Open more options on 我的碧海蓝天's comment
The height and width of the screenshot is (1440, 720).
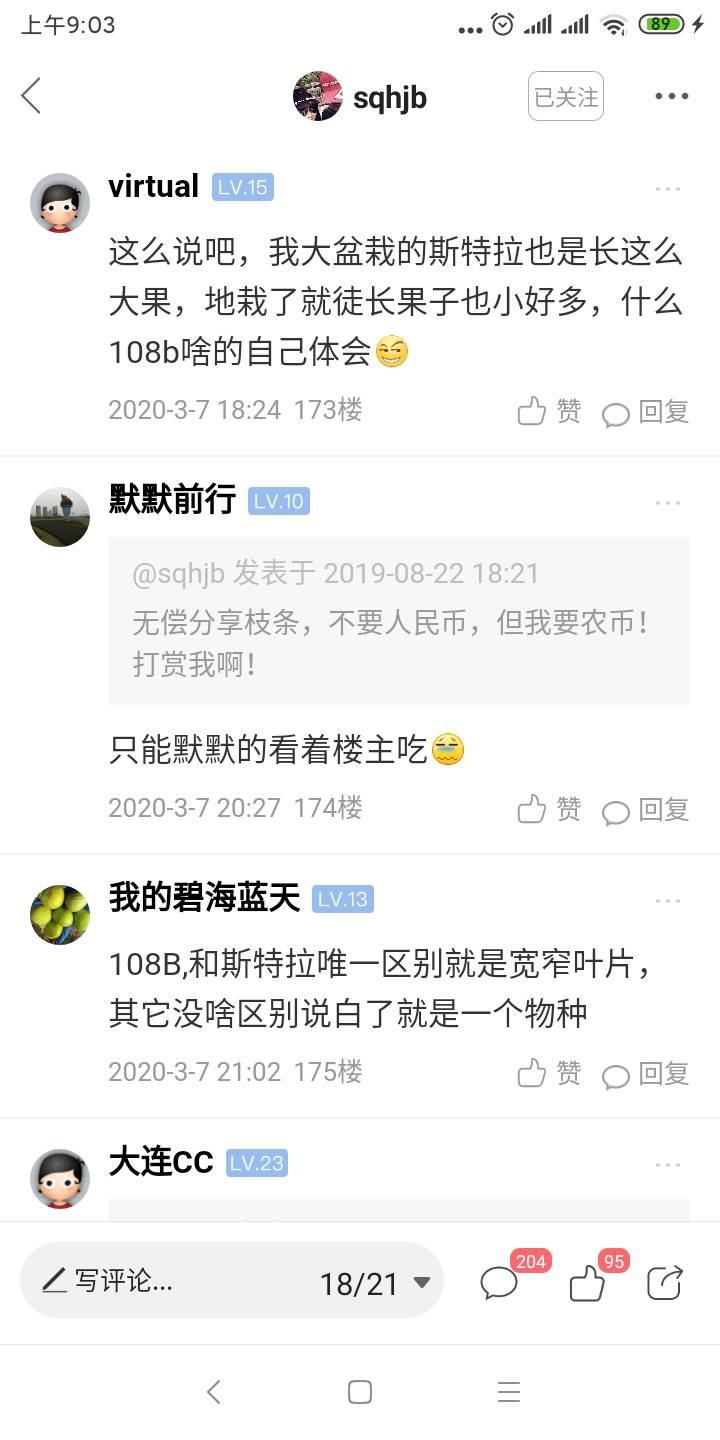click(x=668, y=900)
